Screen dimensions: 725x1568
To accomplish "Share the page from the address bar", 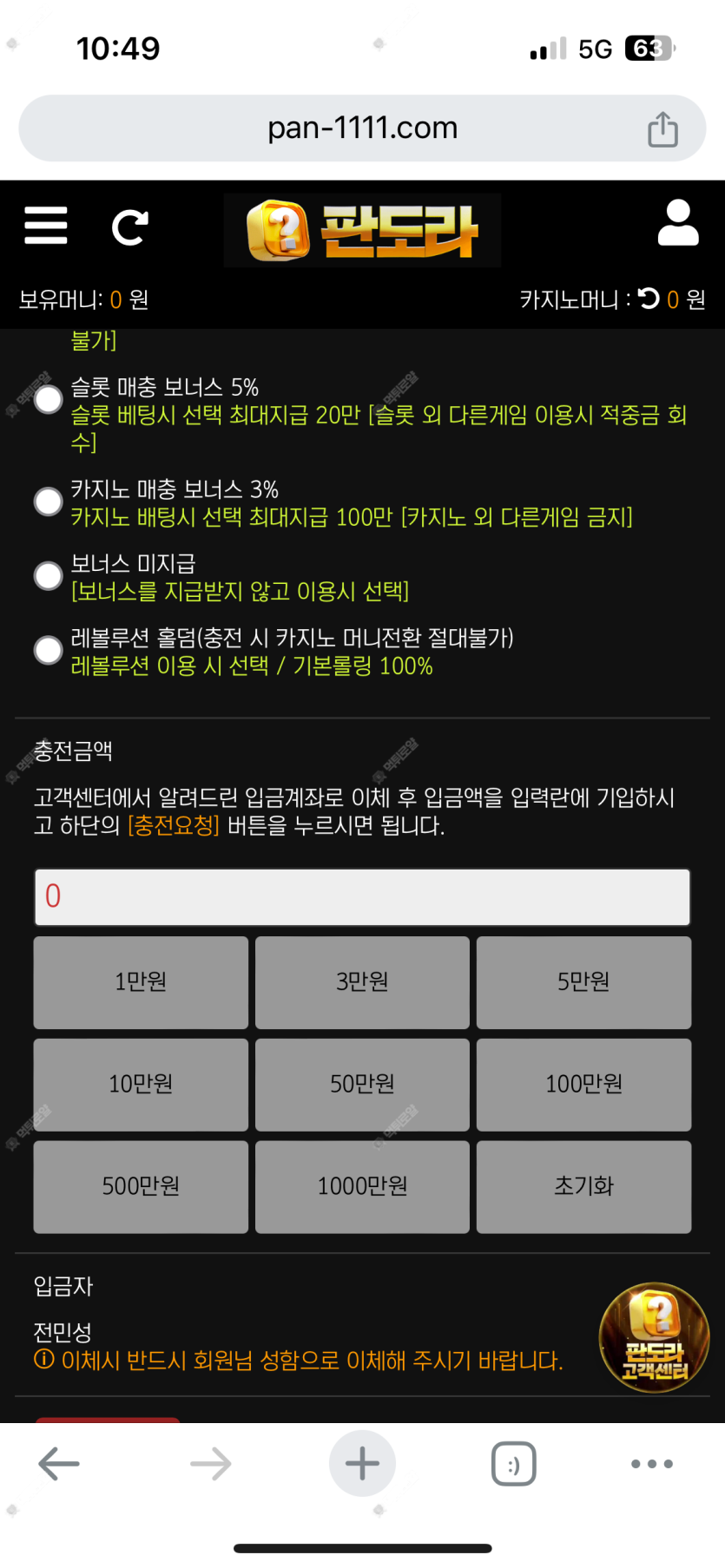I will click(662, 129).
